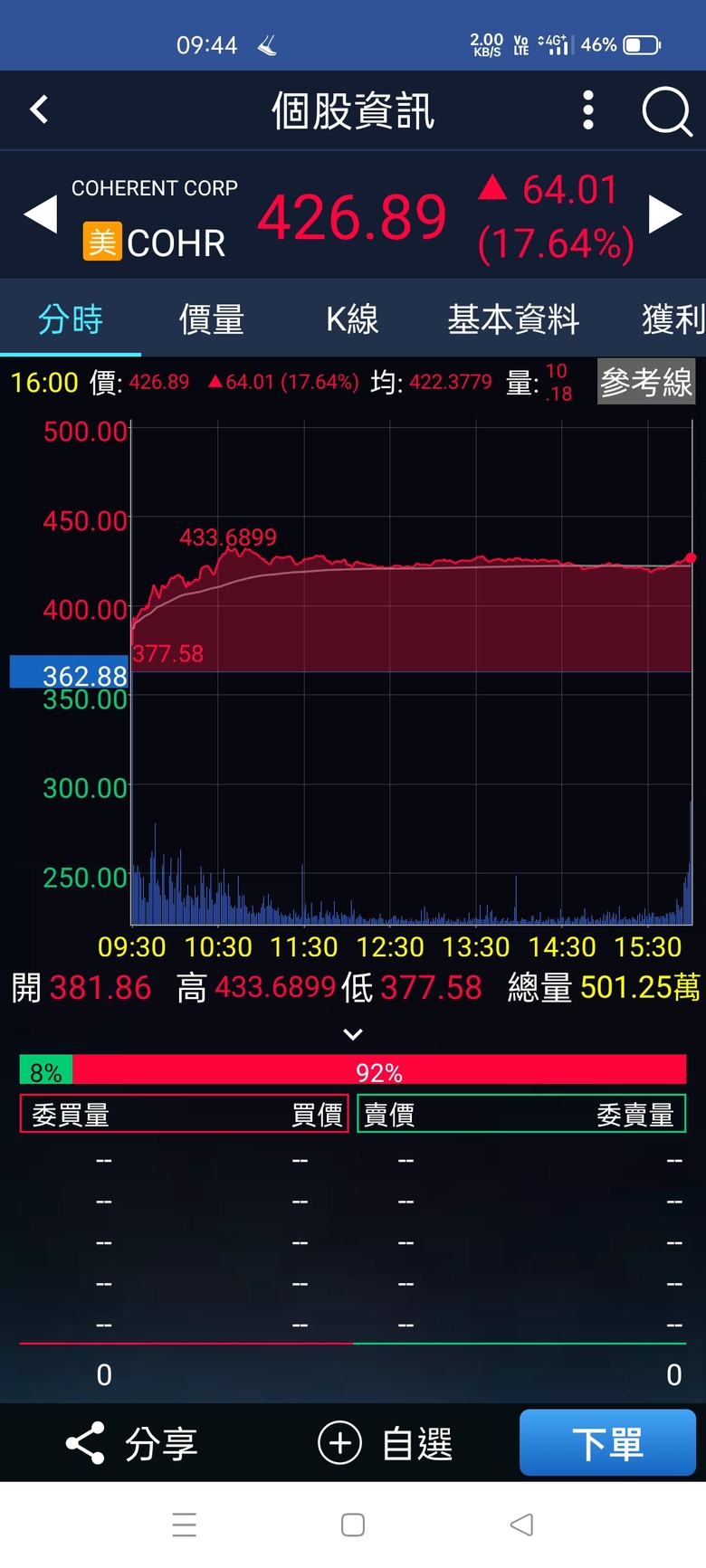Share this stock via 分享

132,1443
